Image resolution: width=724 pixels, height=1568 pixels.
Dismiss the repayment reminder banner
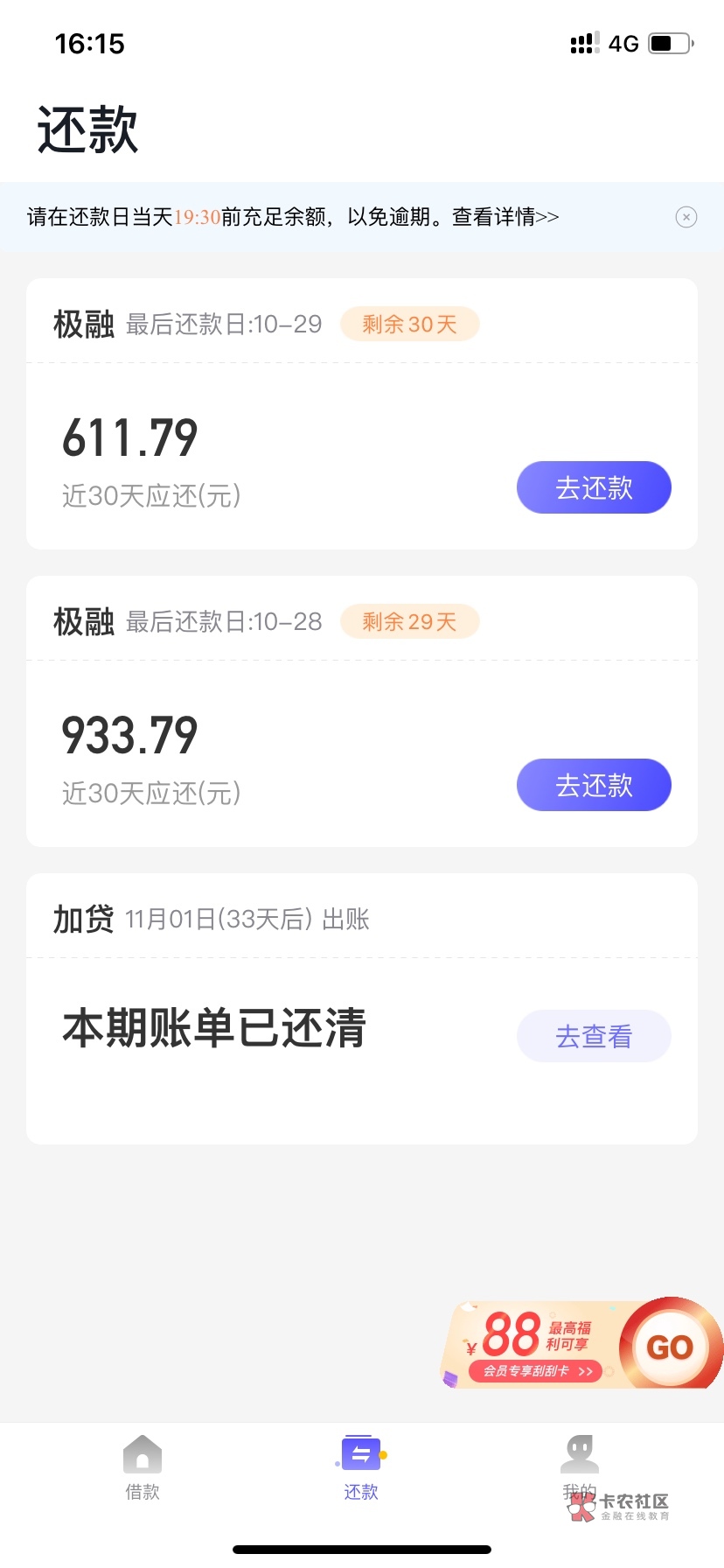(x=686, y=217)
